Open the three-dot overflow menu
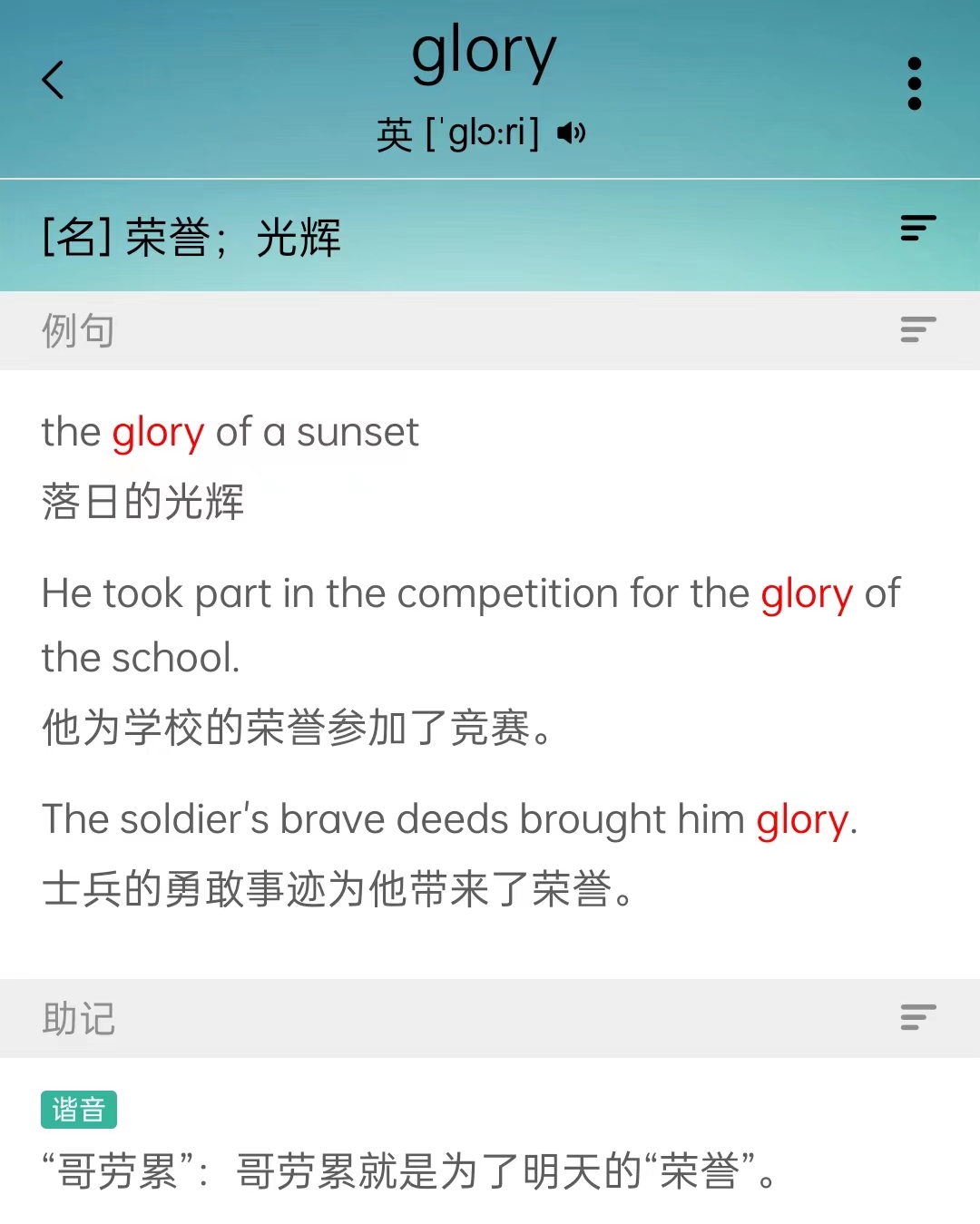 [x=914, y=83]
